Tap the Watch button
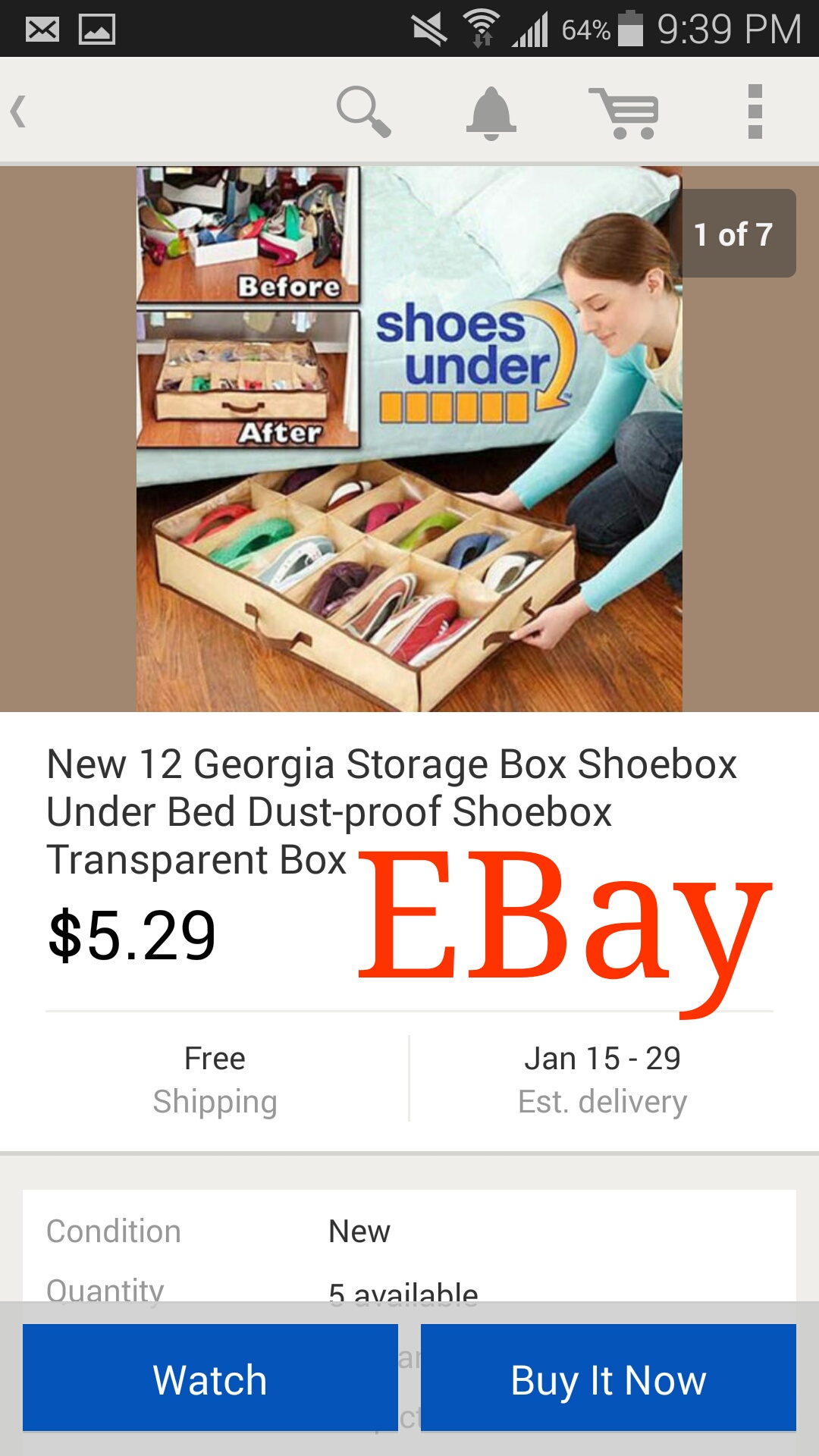Image resolution: width=819 pixels, height=1456 pixels. [x=210, y=1378]
